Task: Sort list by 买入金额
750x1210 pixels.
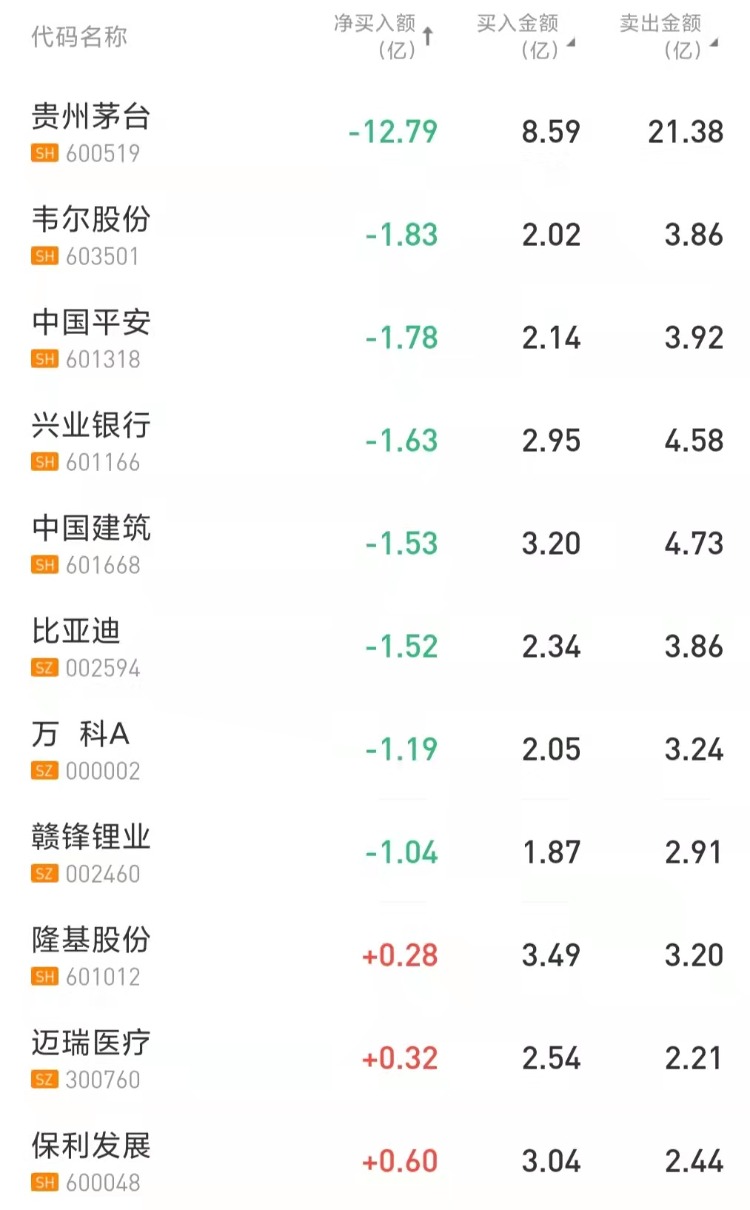Action: tap(525, 36)
